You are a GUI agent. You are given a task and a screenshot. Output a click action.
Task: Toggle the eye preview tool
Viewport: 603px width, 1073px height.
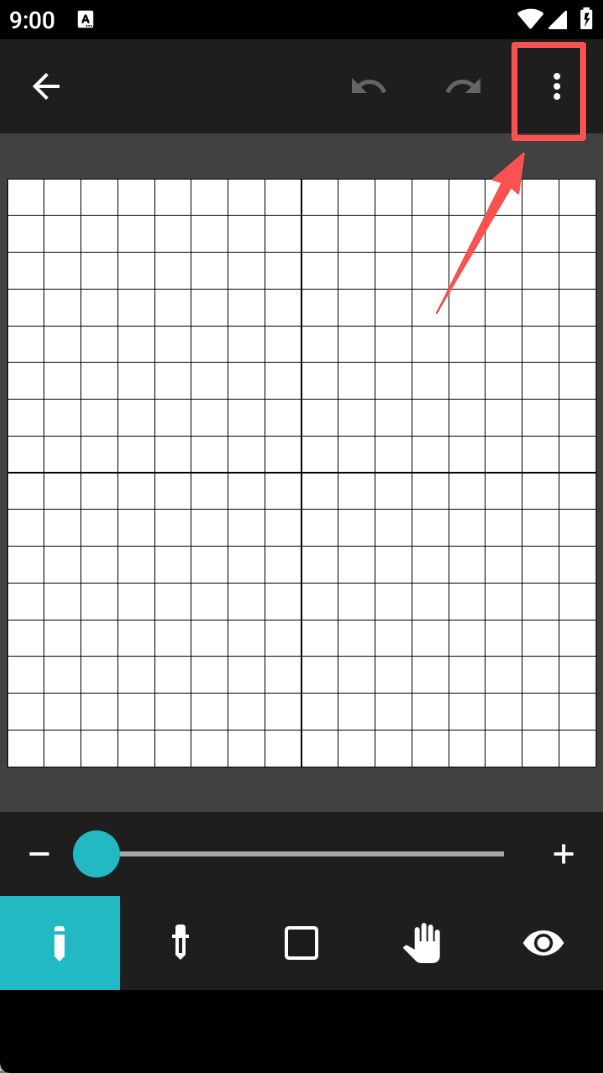pos(543,943)
